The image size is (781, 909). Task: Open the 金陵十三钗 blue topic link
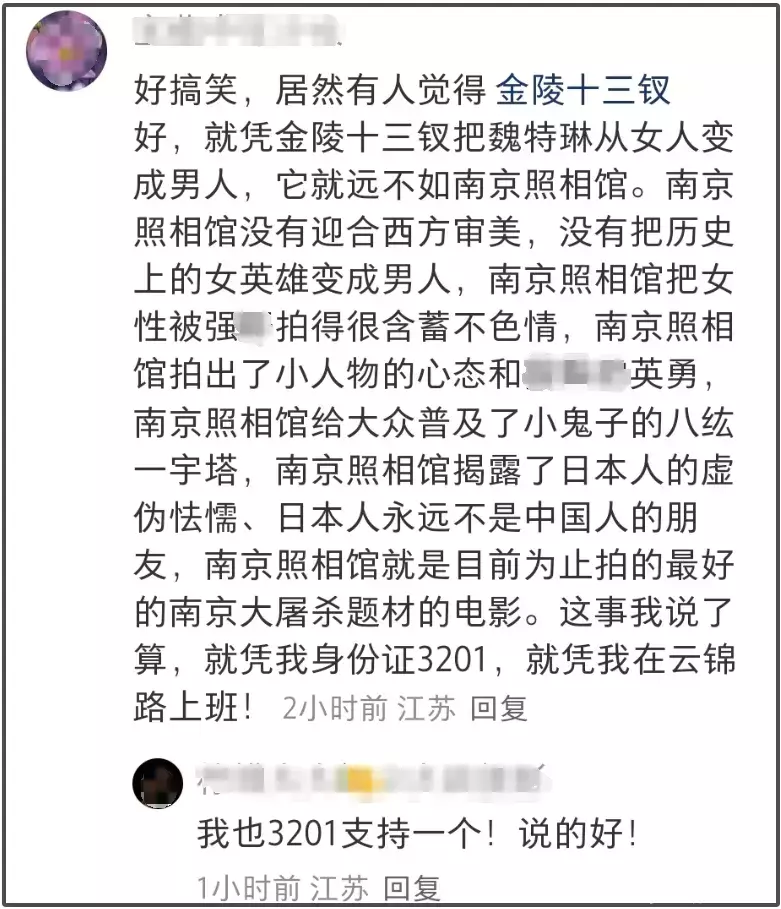click(583, 91)
